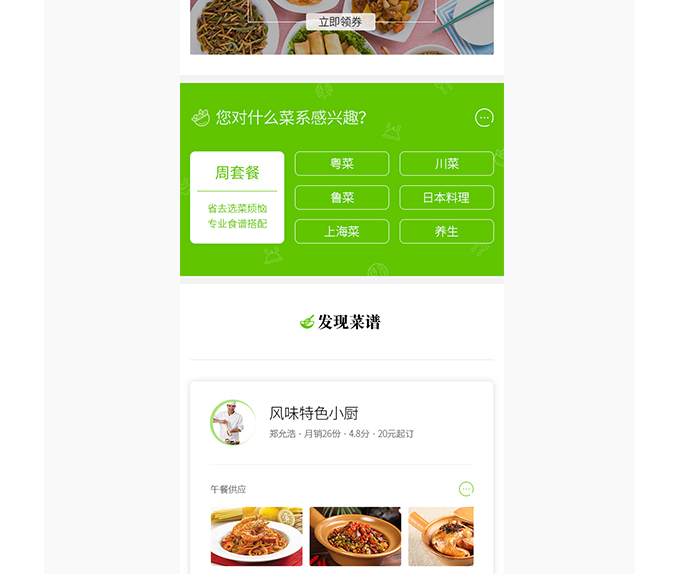The image size is (674, 574).
Task: Pick the 上海菜 cuisine chip
Action: pos(342,232)
